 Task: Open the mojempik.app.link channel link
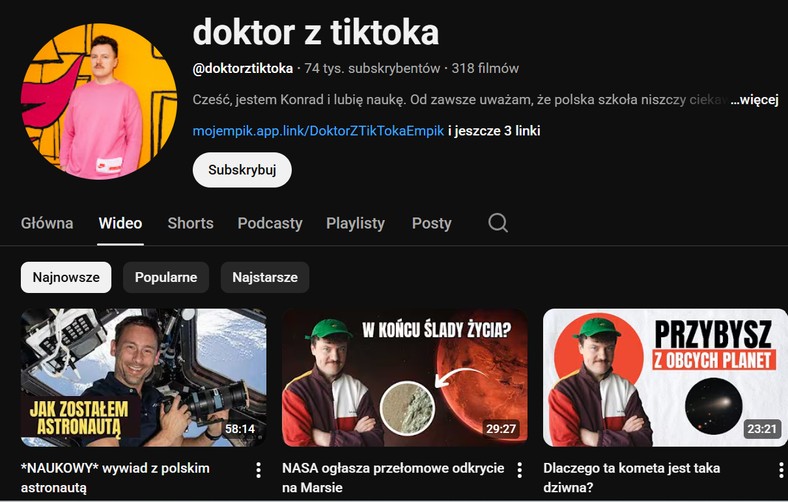point(318,131)
